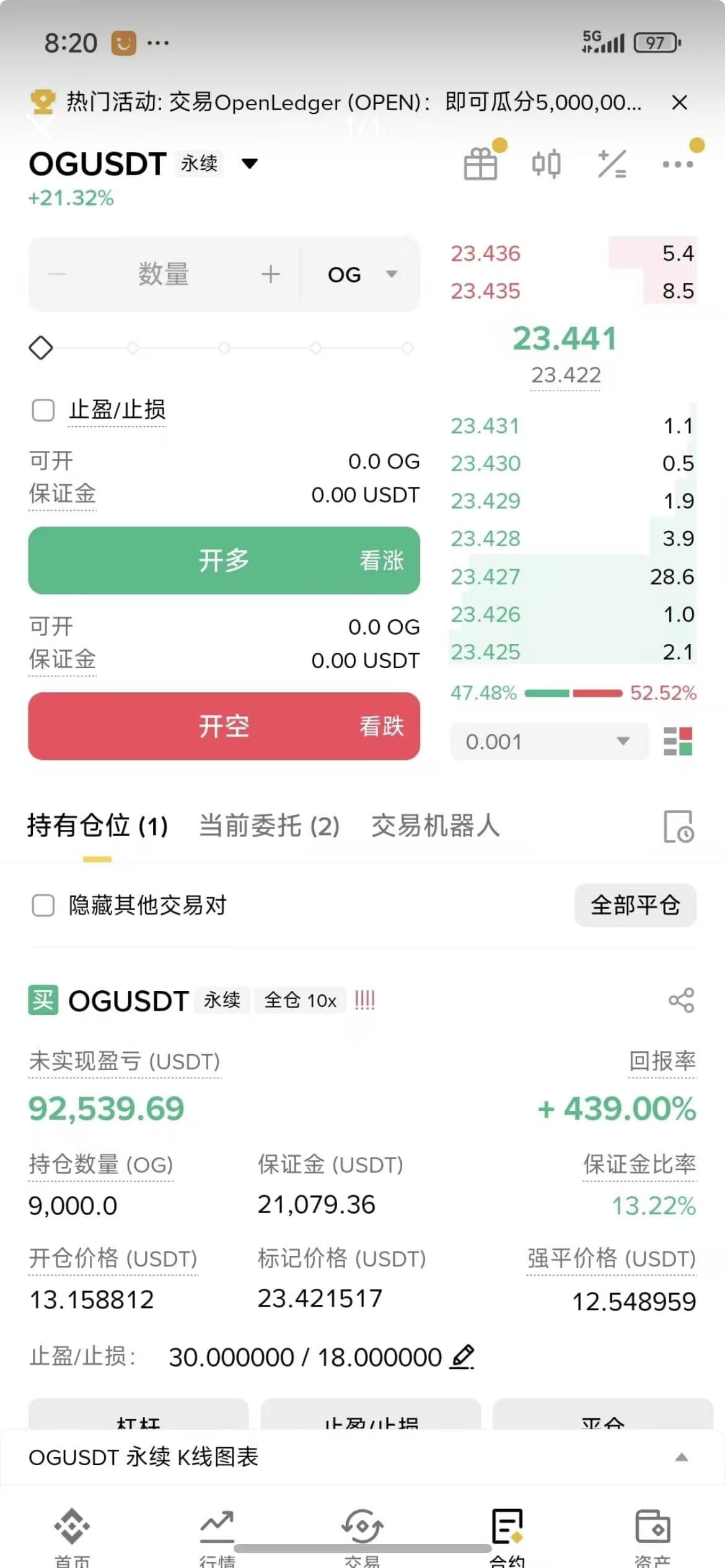
Task: Tap the 数量 quantity input field
Action: (x=163, y=274)
